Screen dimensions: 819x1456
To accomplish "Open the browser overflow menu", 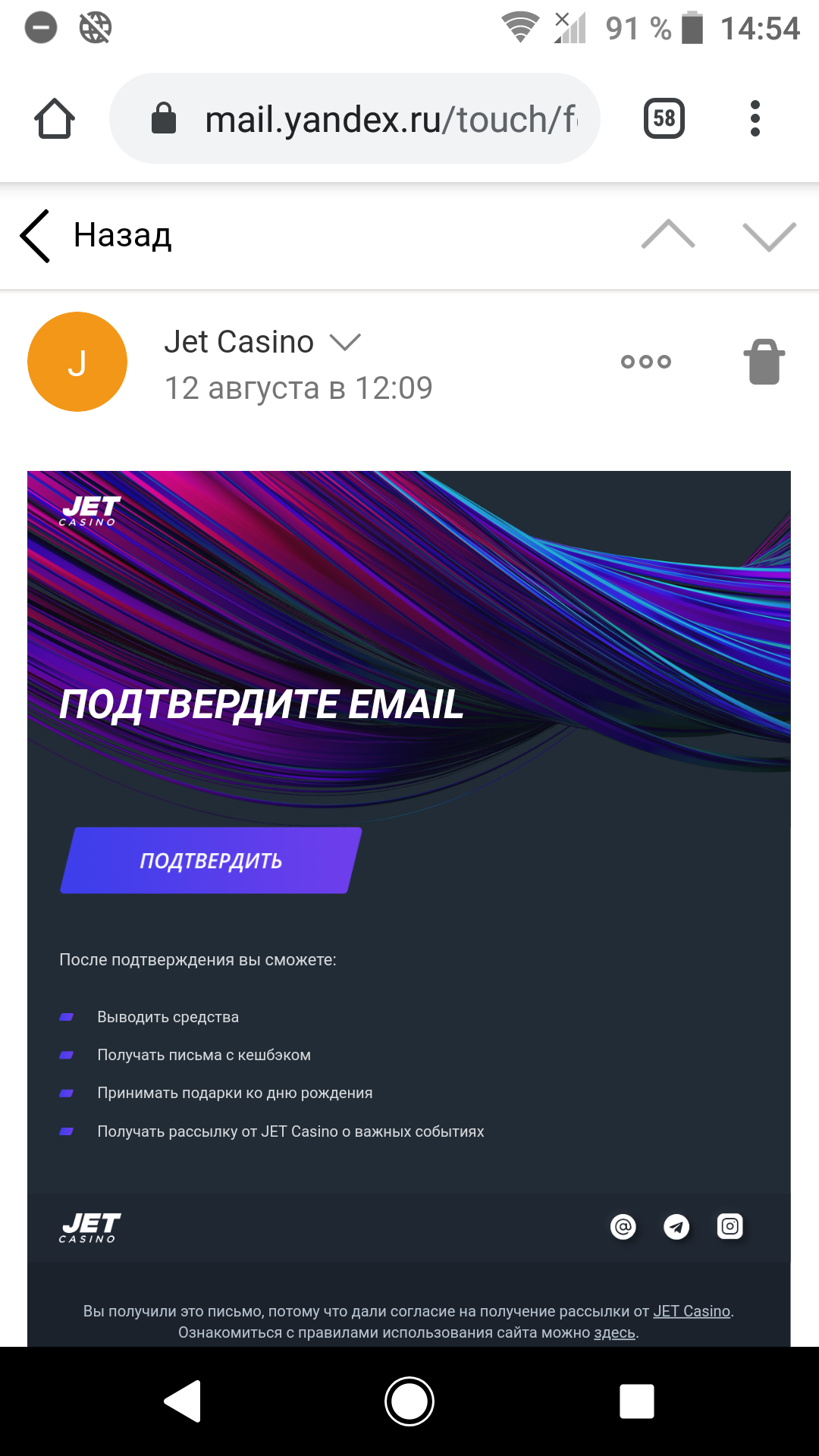I will [755, 119].
